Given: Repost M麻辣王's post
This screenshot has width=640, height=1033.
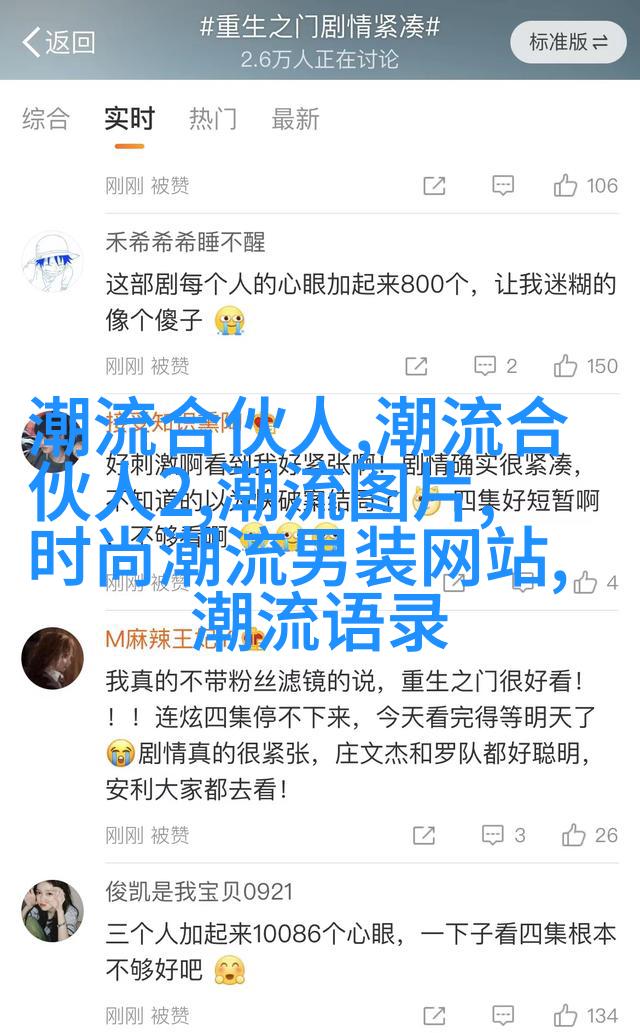Looking at the screenshot, I should tap(422, 835).
